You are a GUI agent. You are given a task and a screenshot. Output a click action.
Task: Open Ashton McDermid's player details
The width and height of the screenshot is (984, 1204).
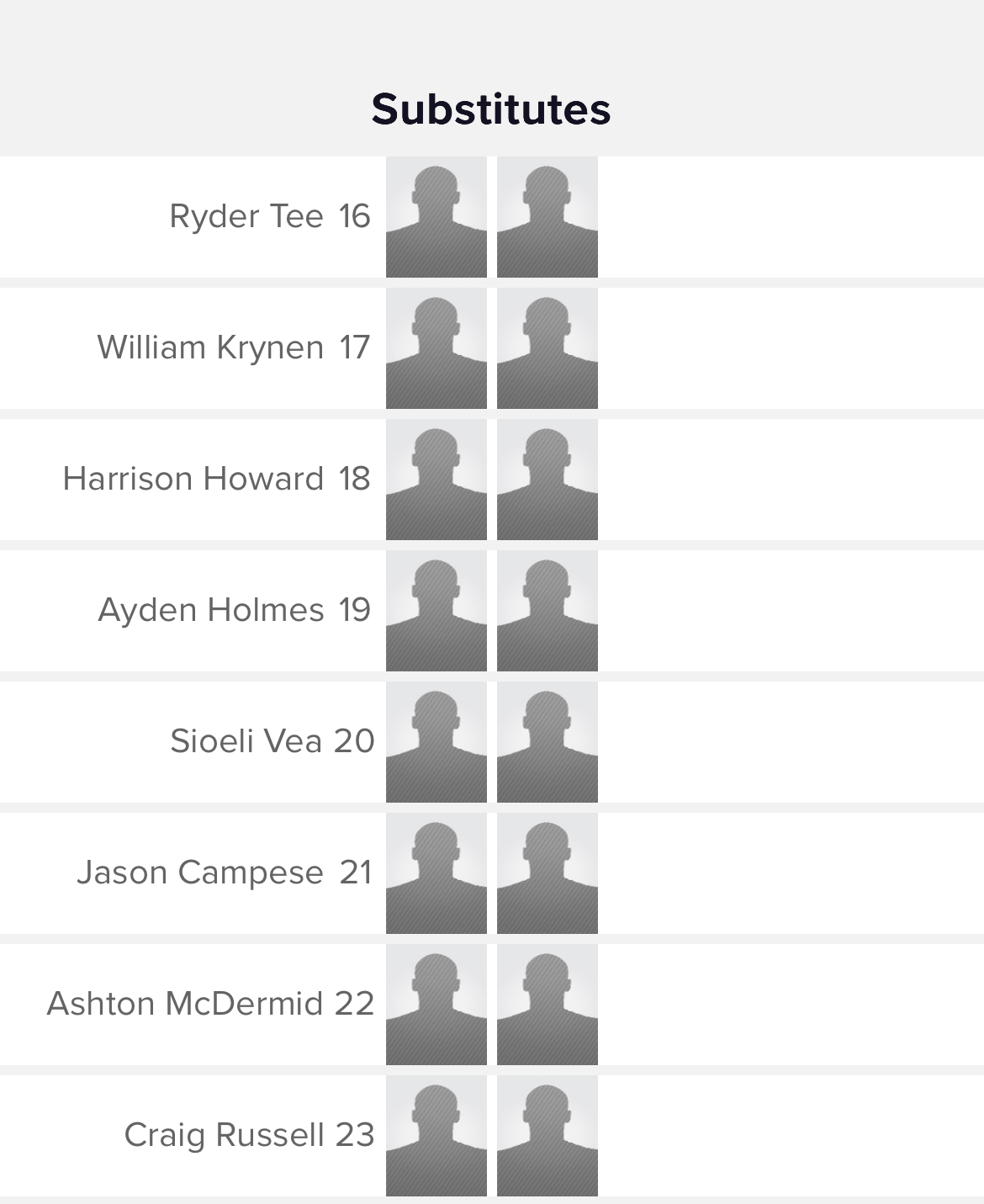click(185, 1004)
